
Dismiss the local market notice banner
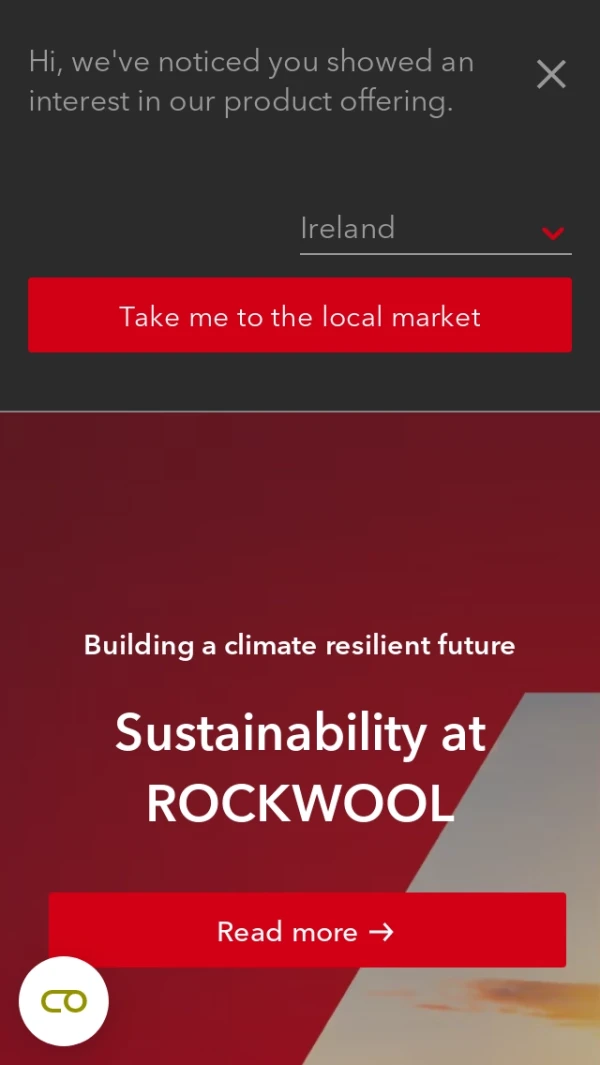551,75
